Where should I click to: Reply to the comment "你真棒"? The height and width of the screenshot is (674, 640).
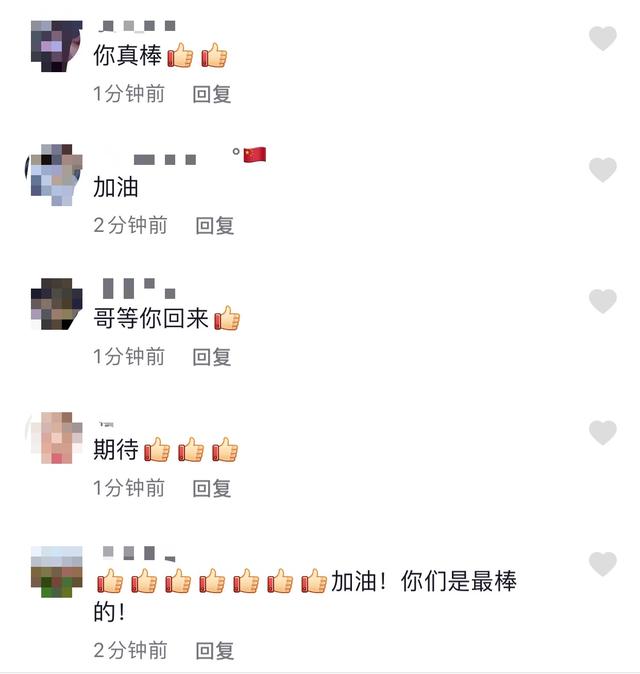click(x=212, y=94)
